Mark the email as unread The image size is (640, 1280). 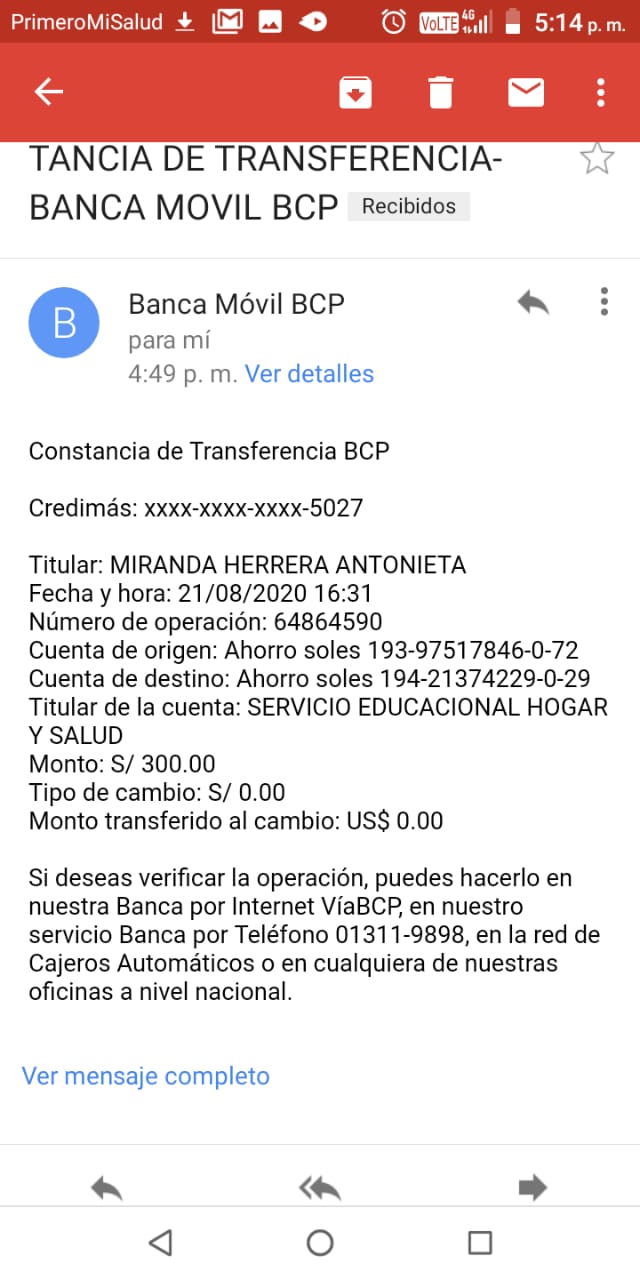526,92
